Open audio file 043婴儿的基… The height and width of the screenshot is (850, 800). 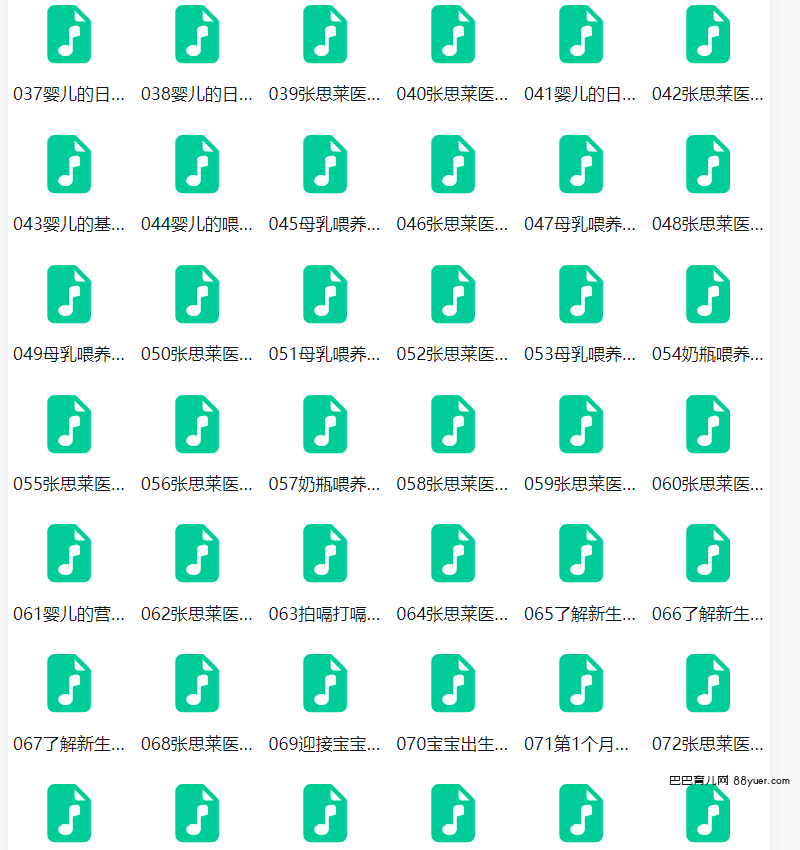coord(69,165)
